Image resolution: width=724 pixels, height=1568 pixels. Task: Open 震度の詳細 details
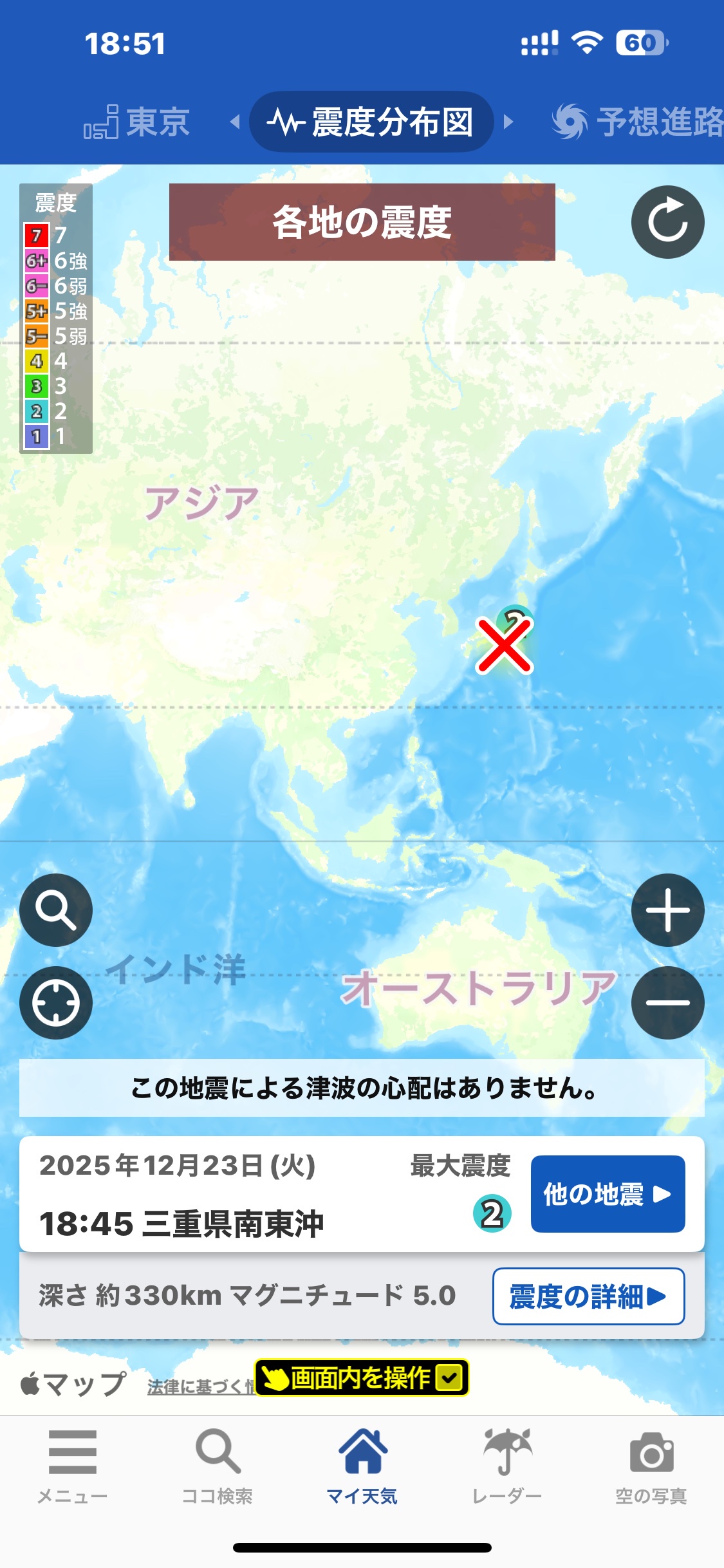click(588, 1296)
